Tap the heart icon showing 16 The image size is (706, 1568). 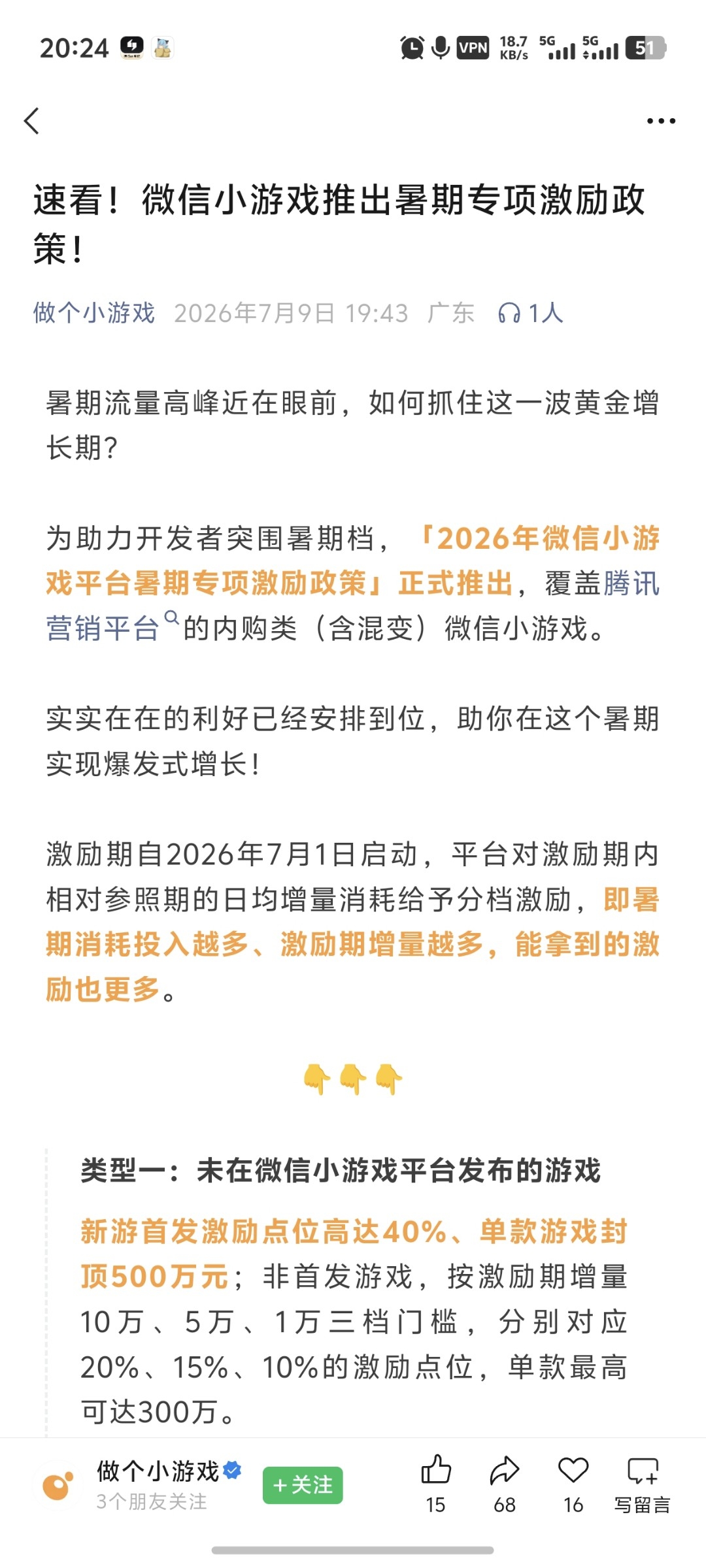point(573,1484)
